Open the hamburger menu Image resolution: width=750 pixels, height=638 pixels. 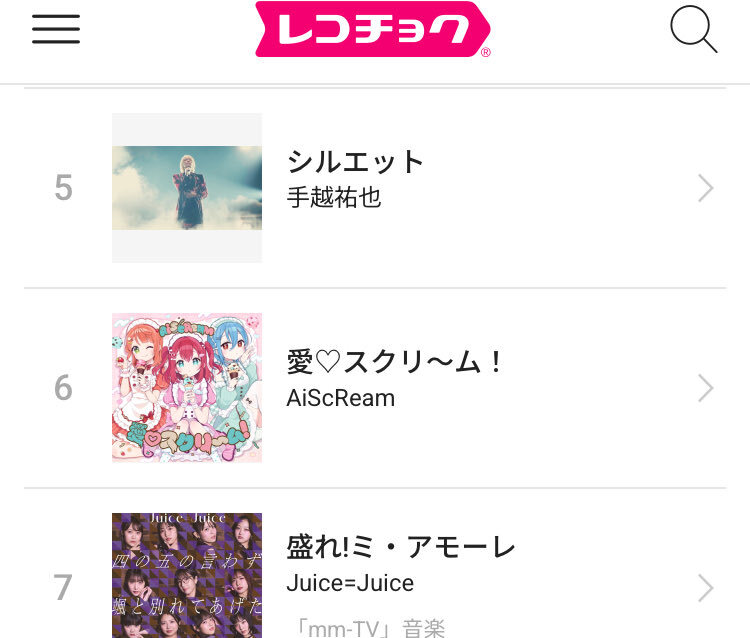pos(56,29)
